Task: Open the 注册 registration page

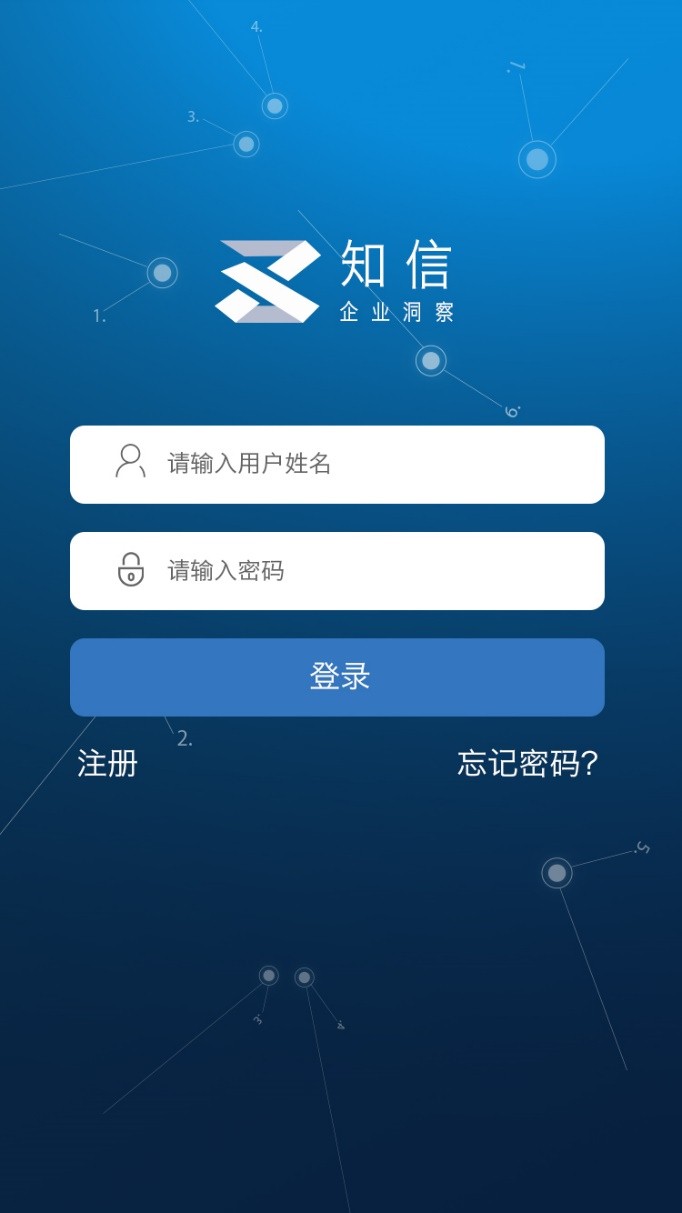Action: pyautogui.click(x=107, y=764)
